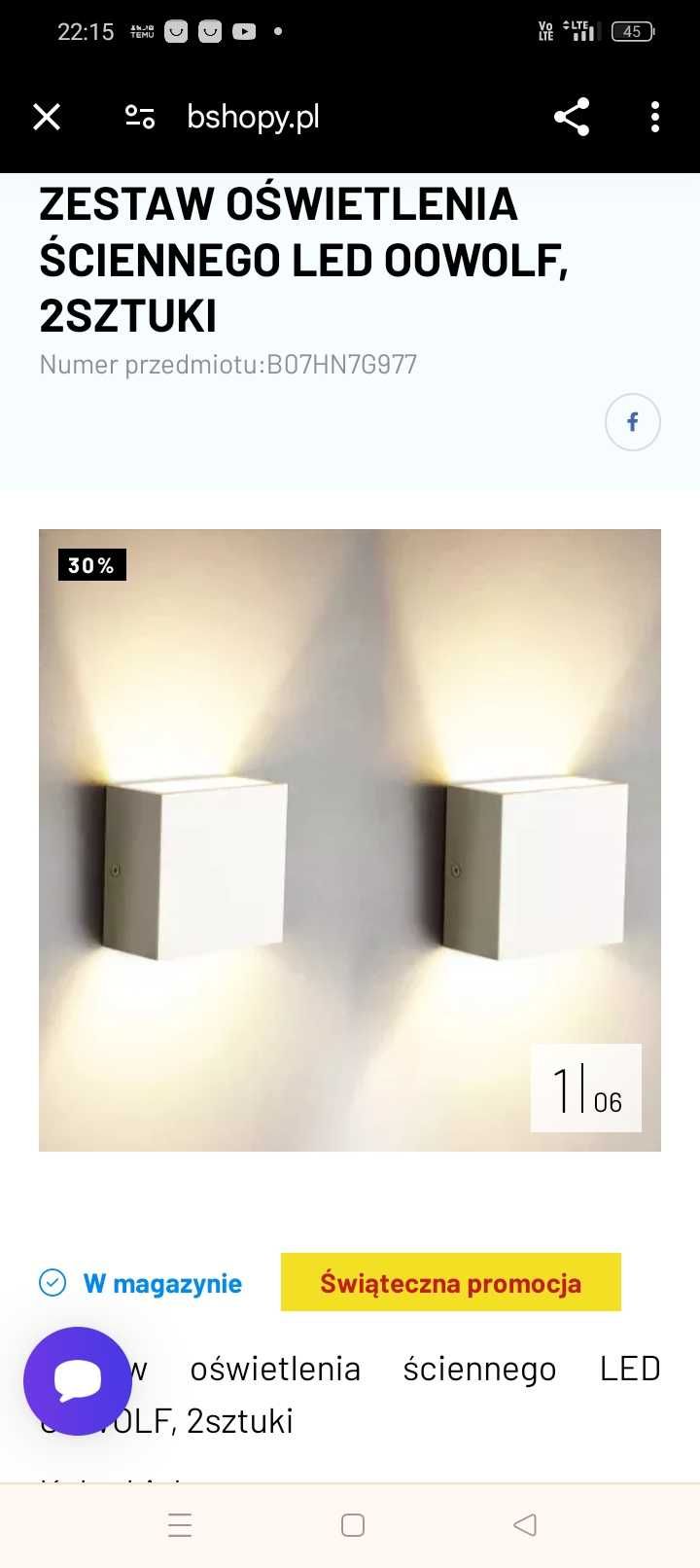
Task: Open site settings icon next to bshopy.pl
Action: (140, 118)
